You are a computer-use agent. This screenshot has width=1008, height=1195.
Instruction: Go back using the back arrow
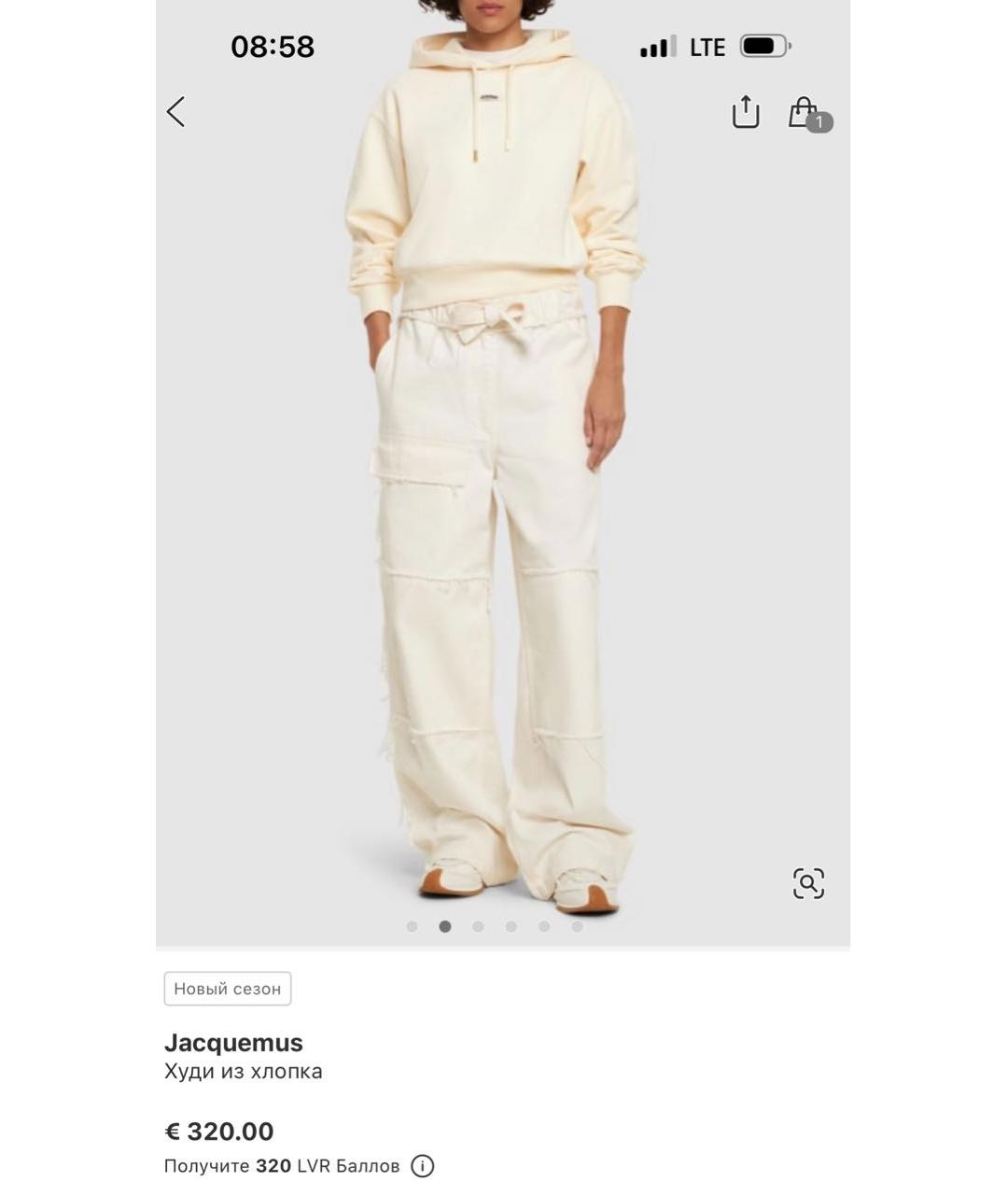[x=175, y=112]
